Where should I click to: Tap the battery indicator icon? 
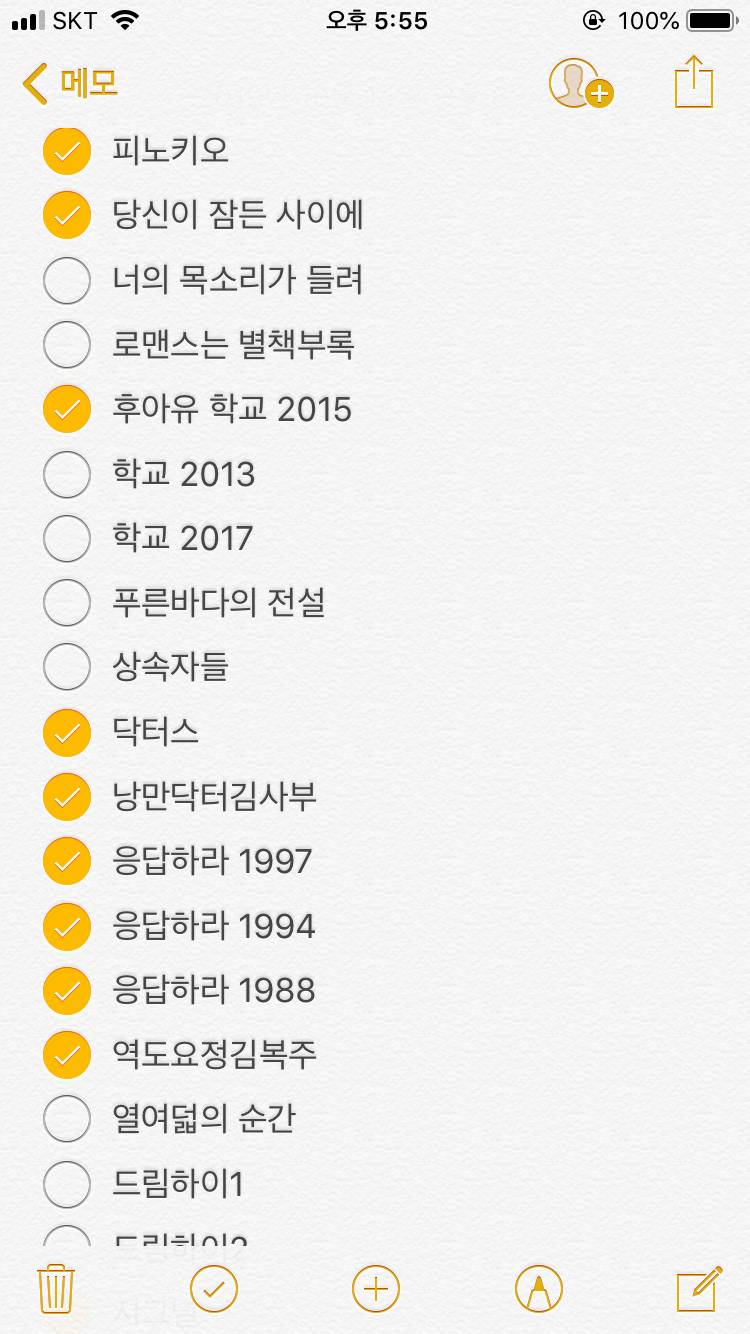point(711,18)
